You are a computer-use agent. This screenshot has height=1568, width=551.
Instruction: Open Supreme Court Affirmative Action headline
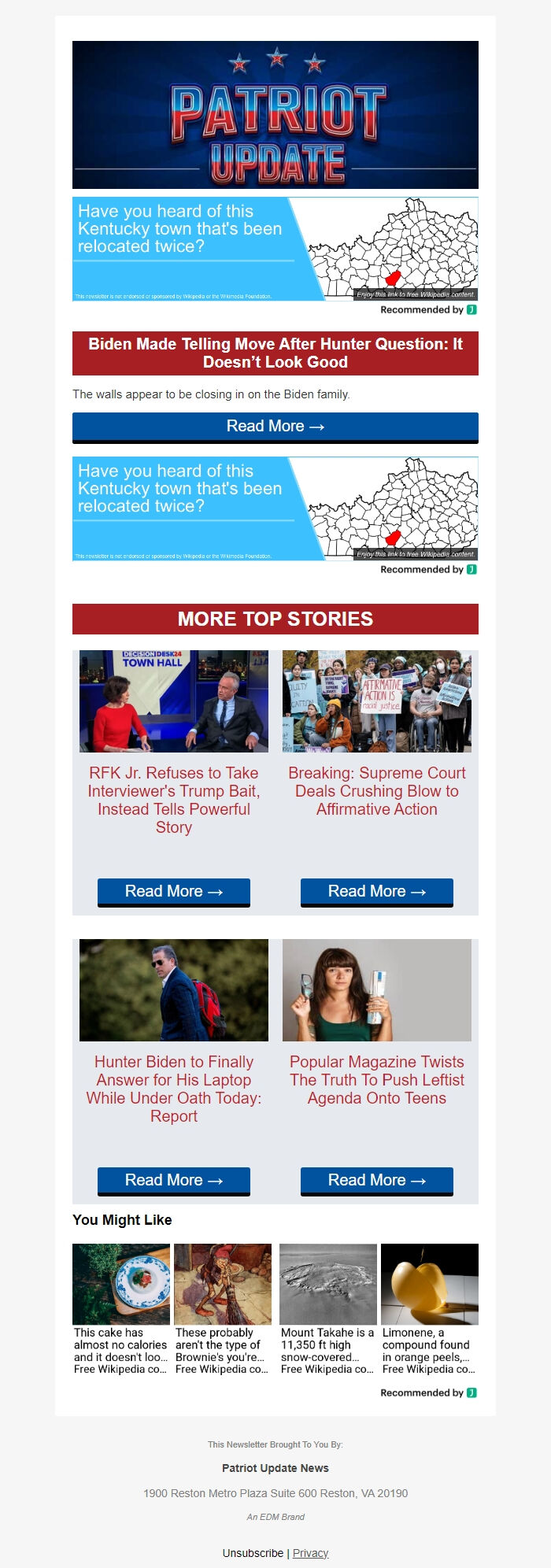pyautogui.click(x=376, y=791)
